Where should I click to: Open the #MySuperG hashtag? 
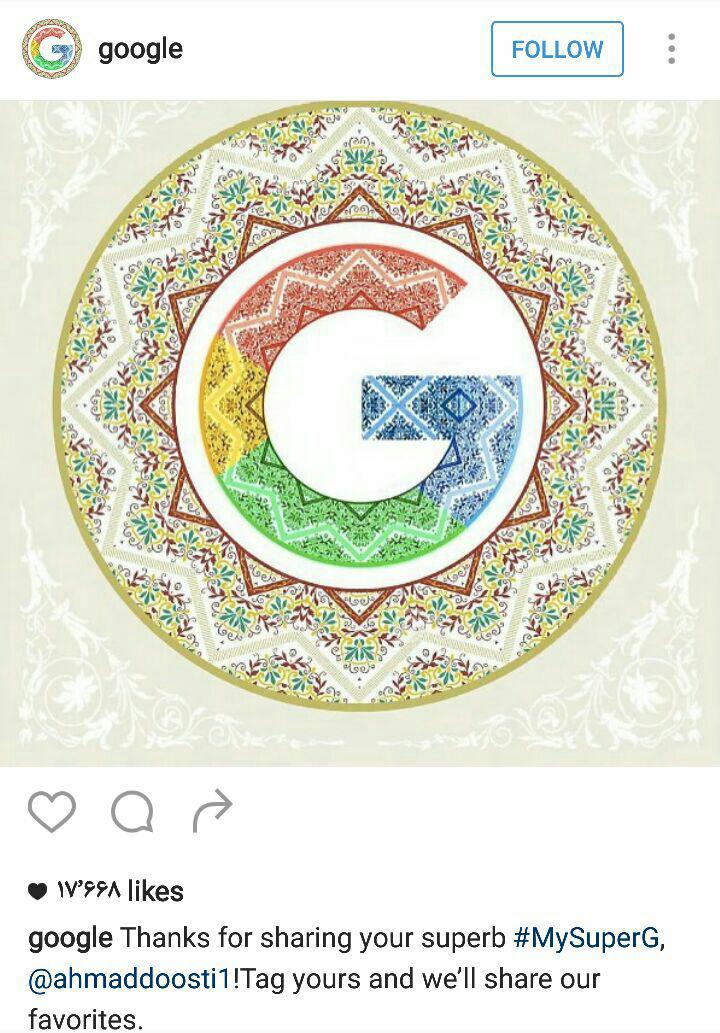pos(587,938)
